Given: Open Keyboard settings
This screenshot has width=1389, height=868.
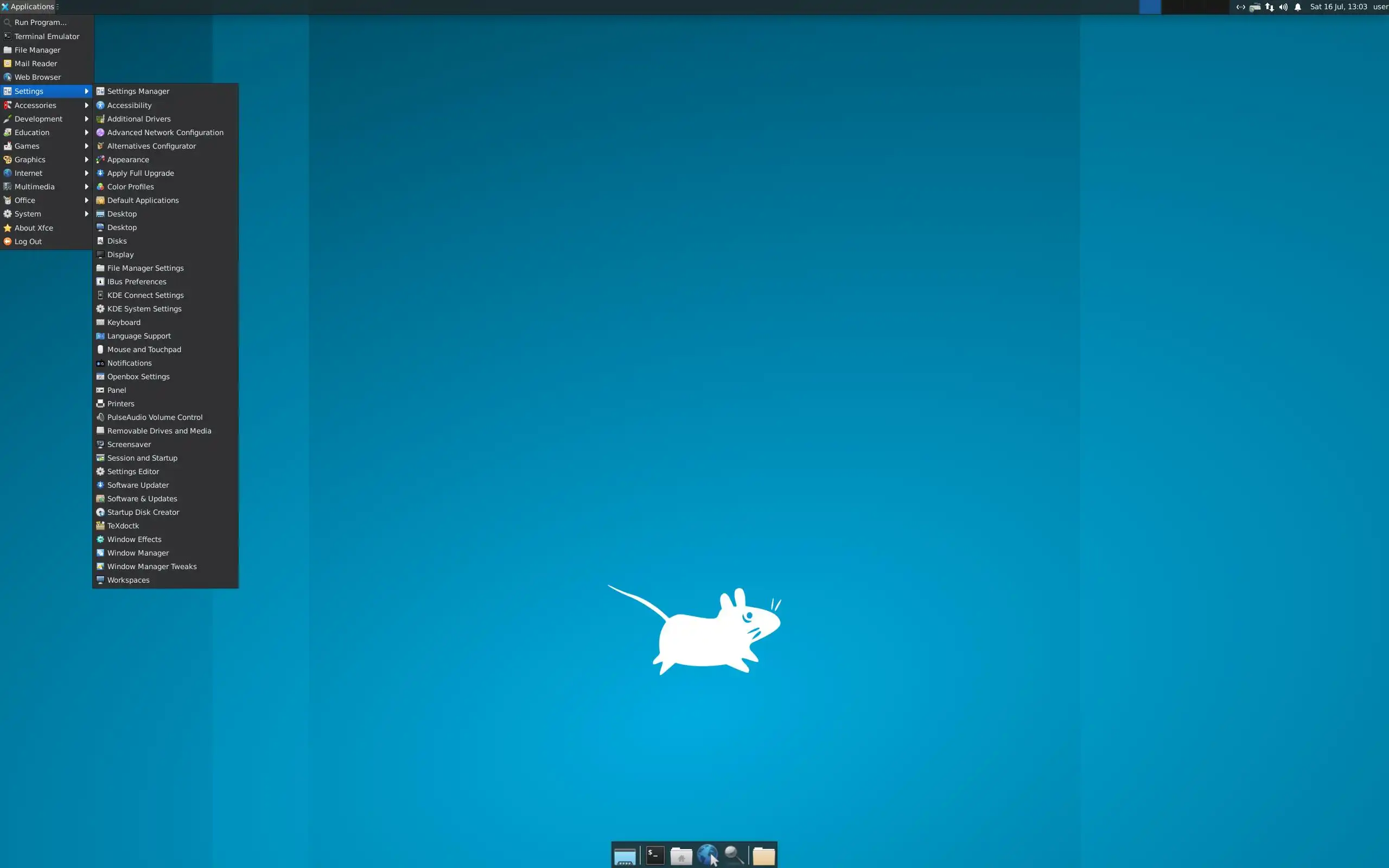Looking at the screenshot, I should coord(123,322).
